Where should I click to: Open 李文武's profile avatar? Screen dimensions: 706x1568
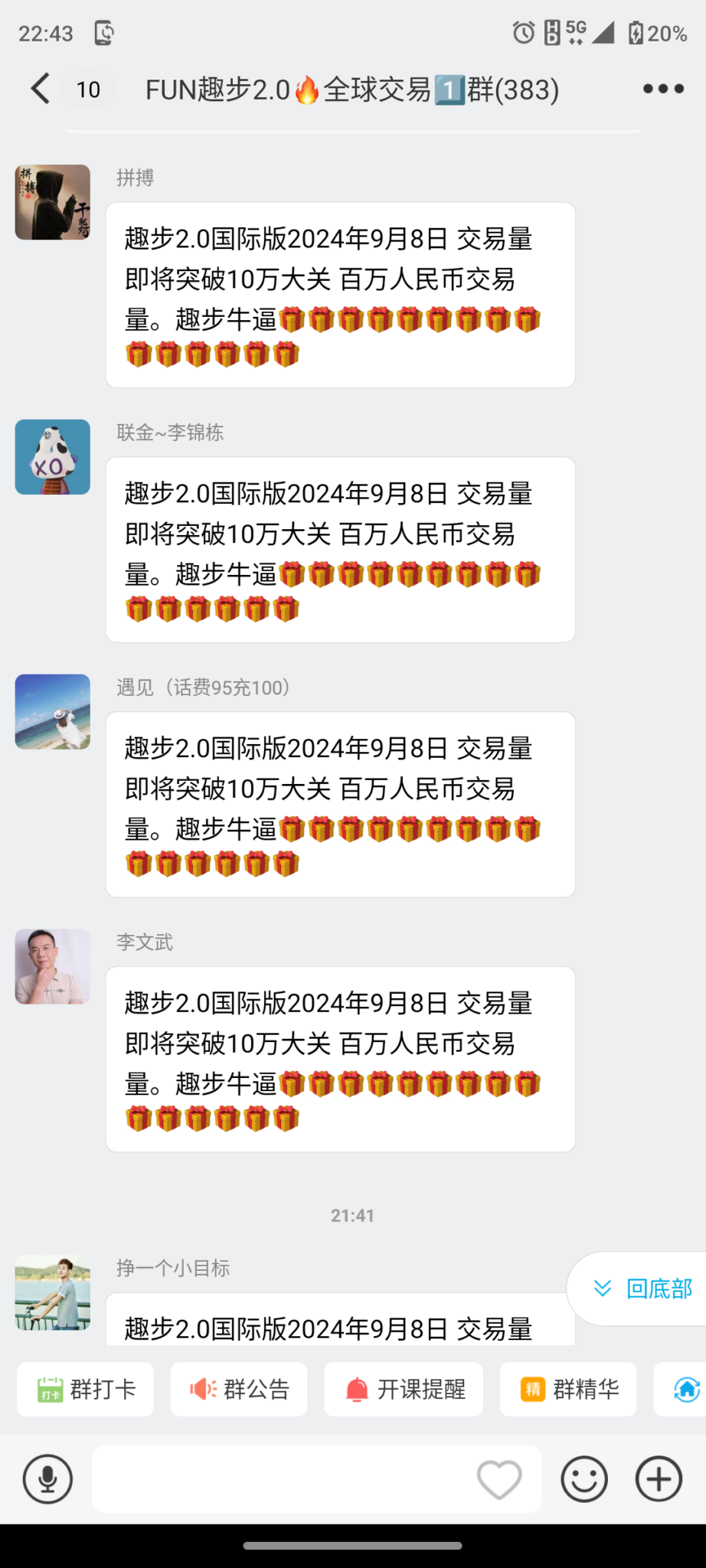52,966
